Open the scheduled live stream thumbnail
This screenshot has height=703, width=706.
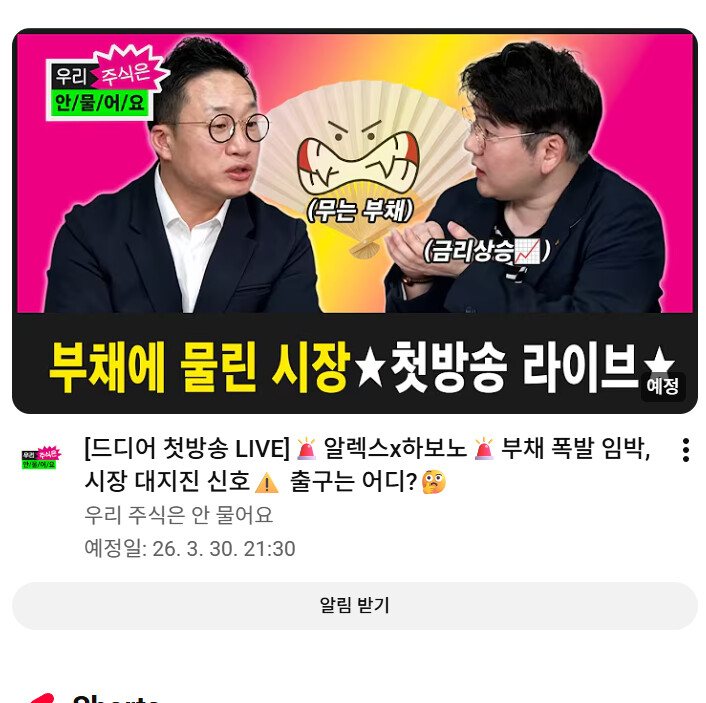tap(355, 221)
